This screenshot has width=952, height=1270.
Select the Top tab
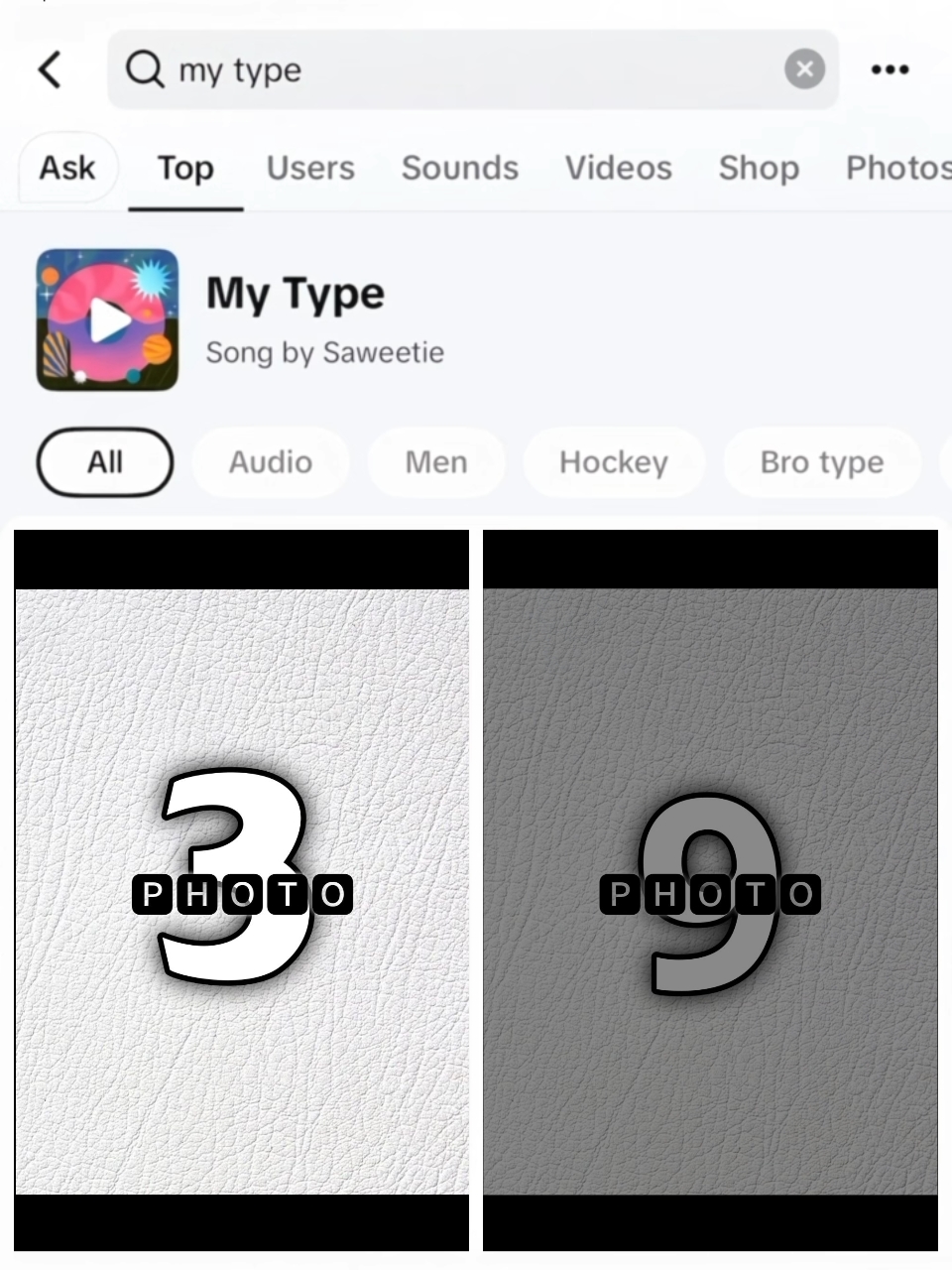coord(185,168)
